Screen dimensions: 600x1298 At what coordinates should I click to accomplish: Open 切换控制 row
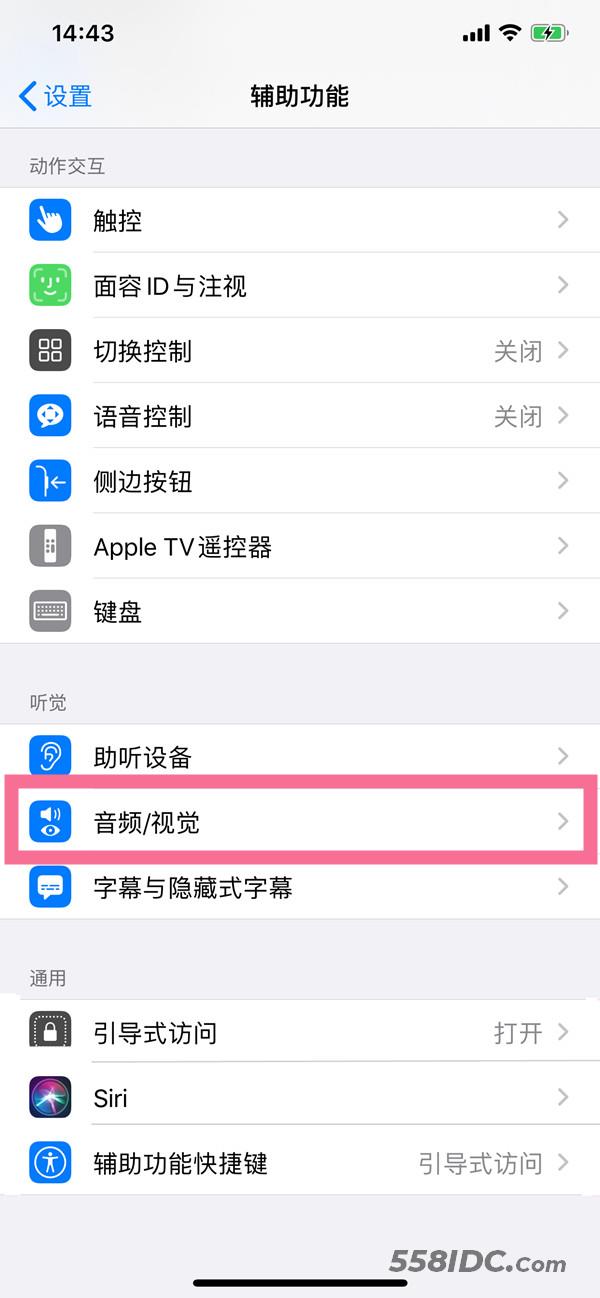(300, 351)
